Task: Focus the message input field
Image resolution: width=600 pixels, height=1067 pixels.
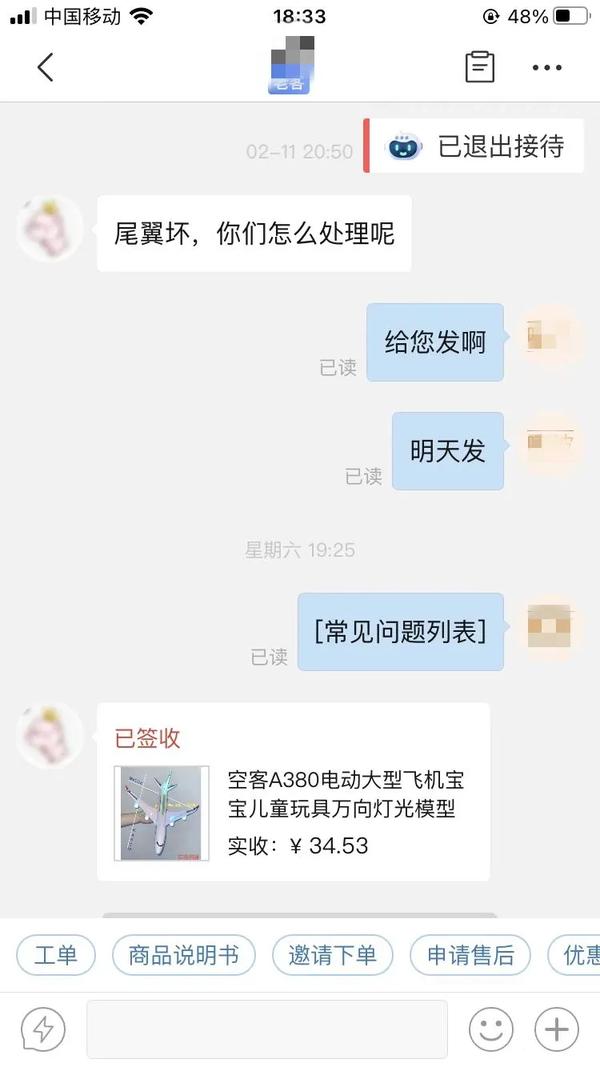Action: coord(266,1029)
